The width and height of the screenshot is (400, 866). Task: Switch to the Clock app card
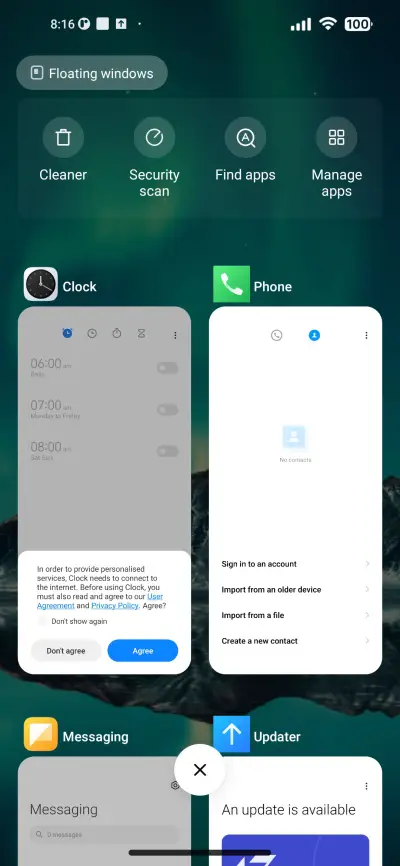pos(104,490)
